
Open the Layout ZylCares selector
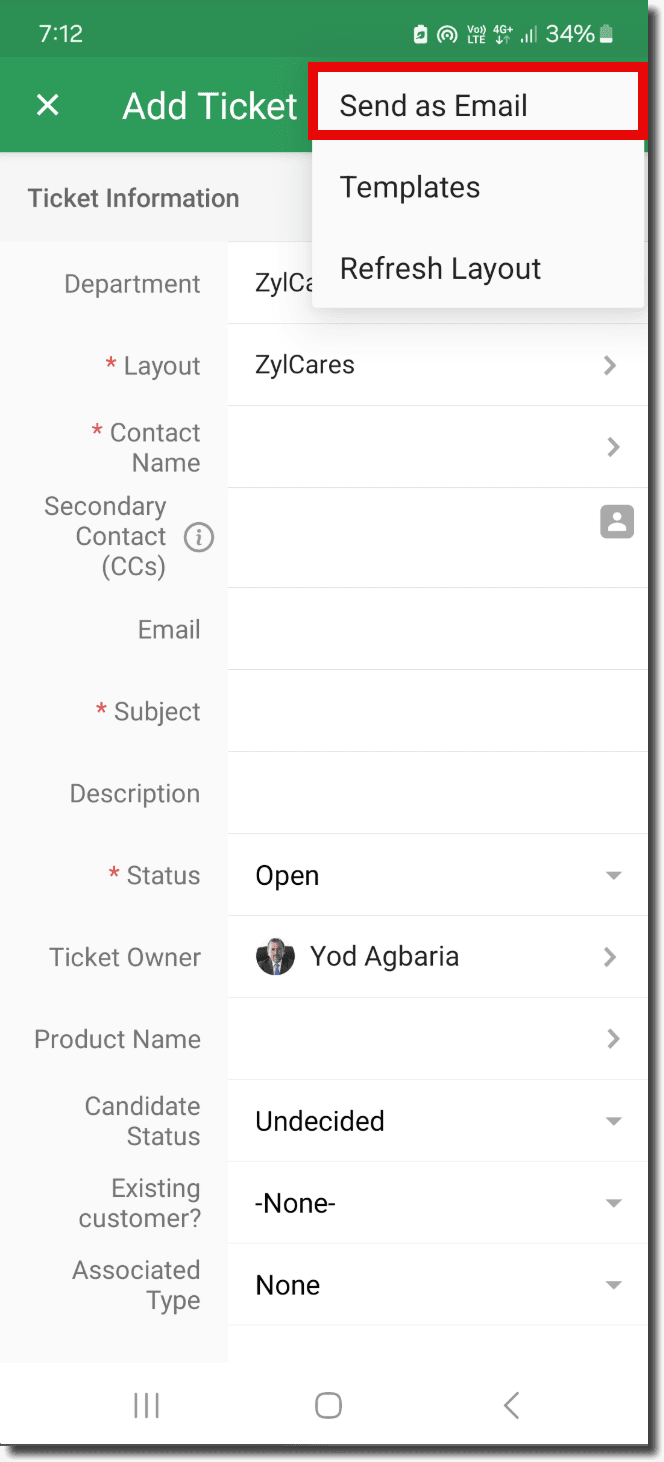tap(438, 365)
